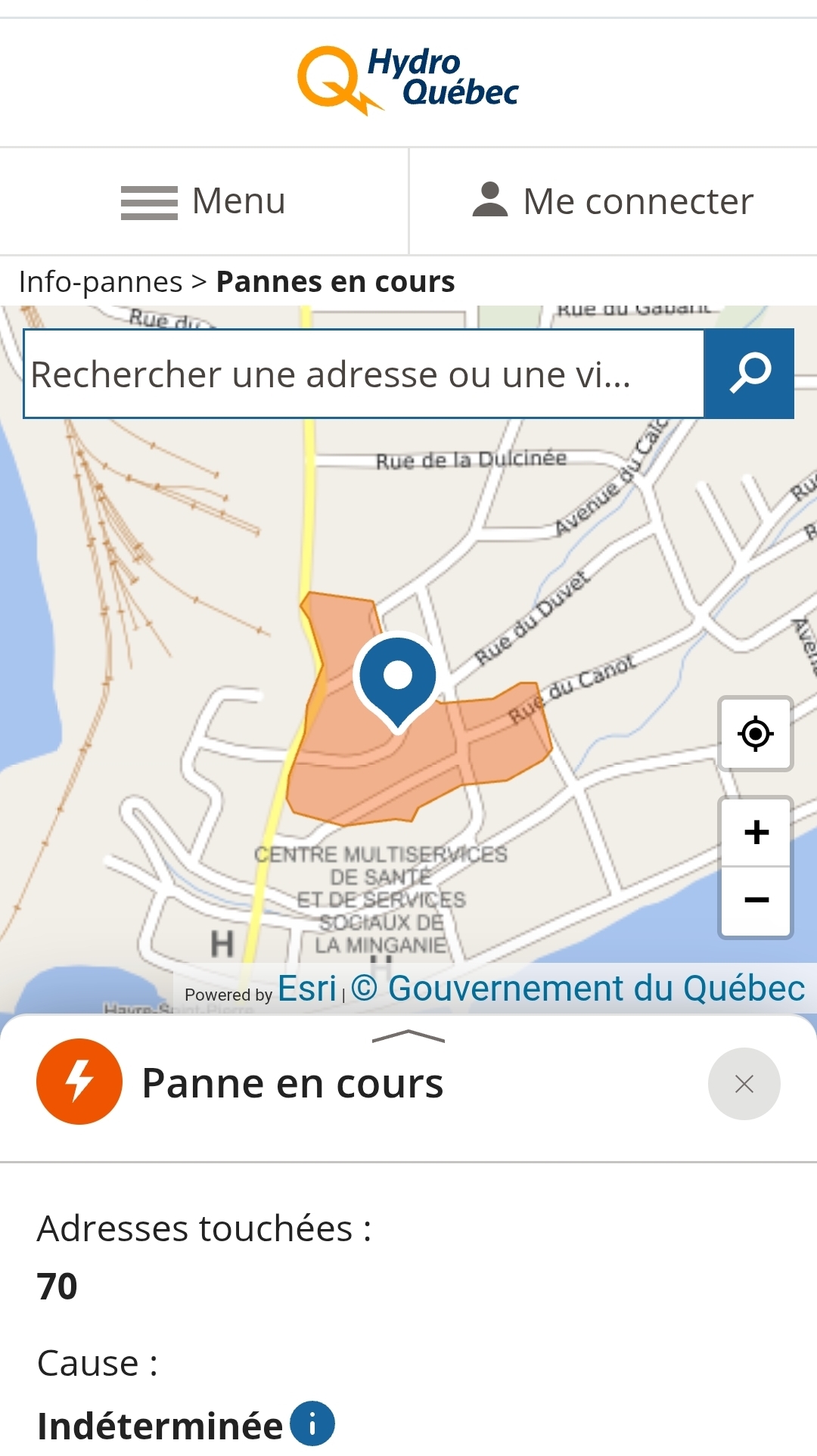Open the Menu drawer
This screenshot has width=817, height=1456.
pos(203,202)
